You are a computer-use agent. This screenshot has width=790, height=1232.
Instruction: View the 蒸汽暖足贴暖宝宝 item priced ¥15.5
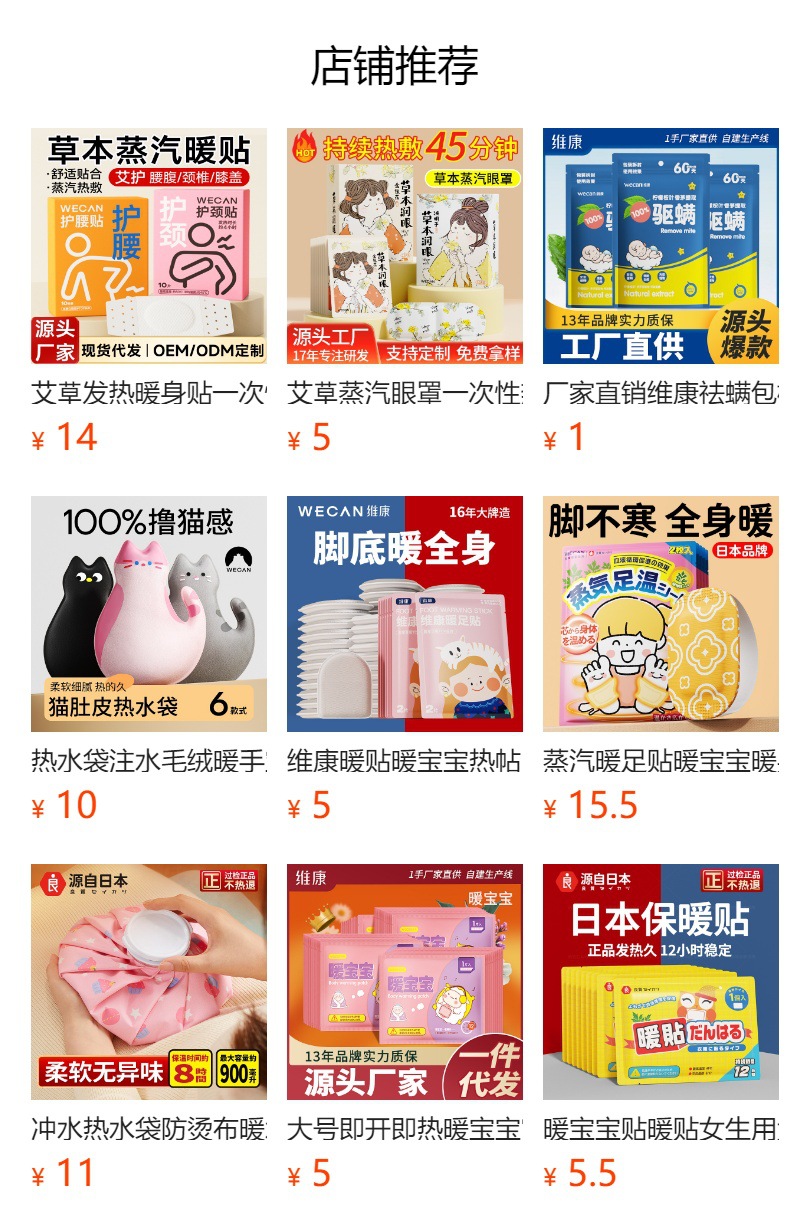point(660,614)
